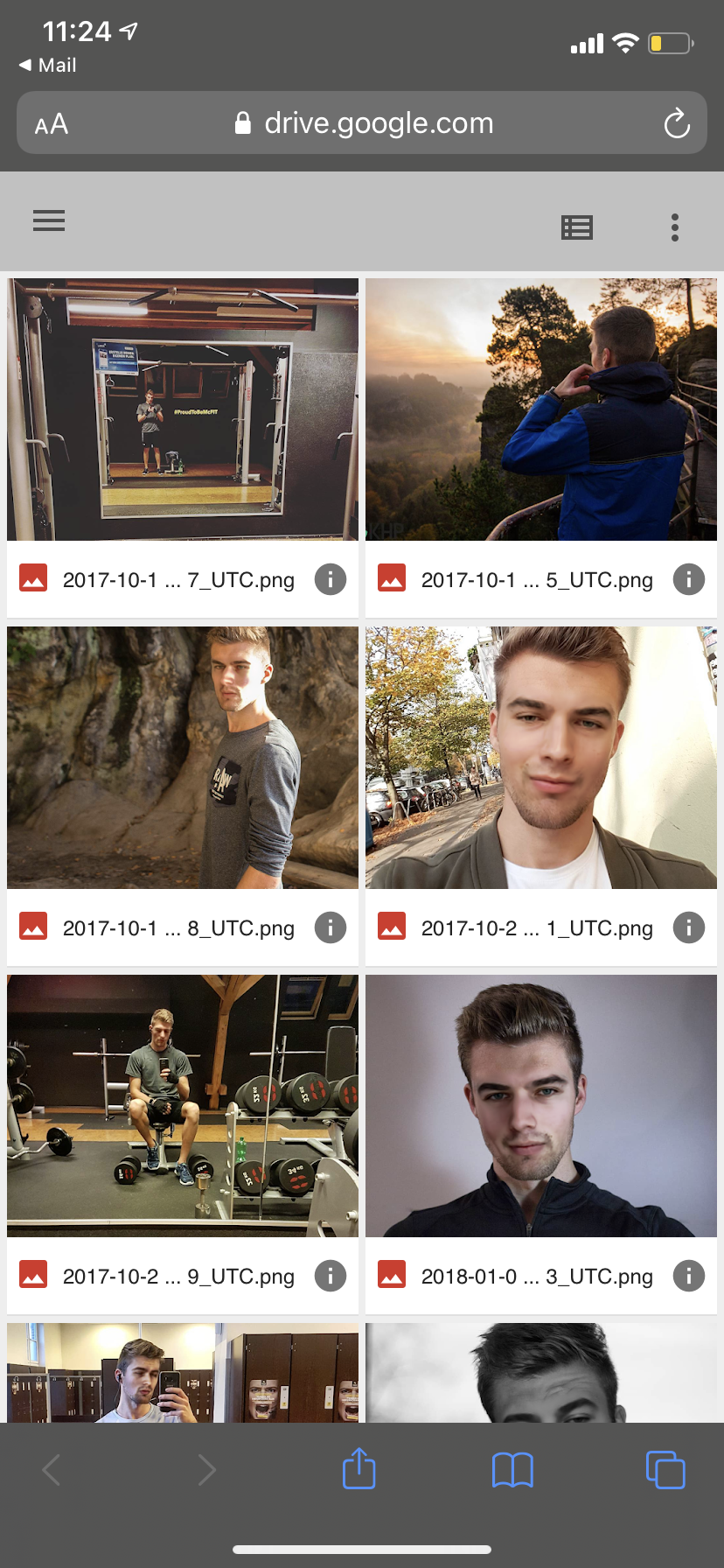Viewport: 724px width, 1568px height.
Task: View details of the file ending 1_UTC.png
Action: [689, 927]
